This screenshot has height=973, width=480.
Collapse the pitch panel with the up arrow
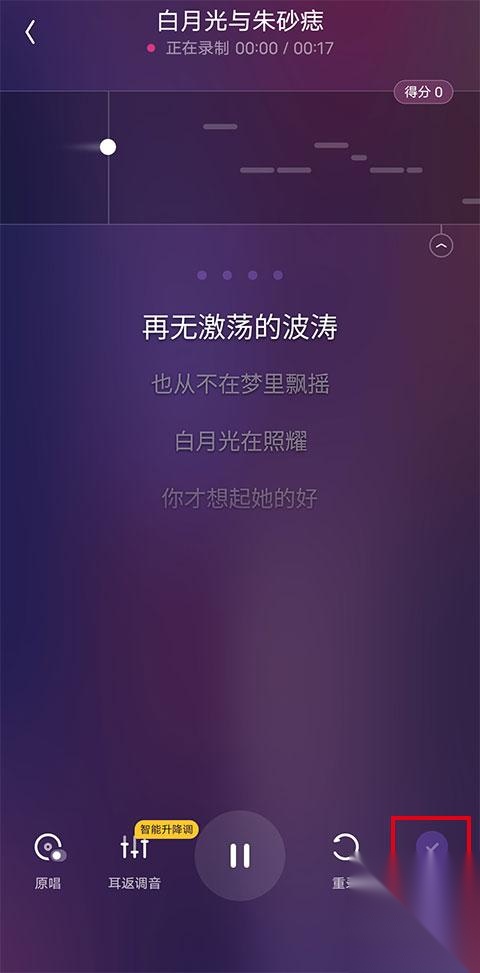click(x=441, y=246)
